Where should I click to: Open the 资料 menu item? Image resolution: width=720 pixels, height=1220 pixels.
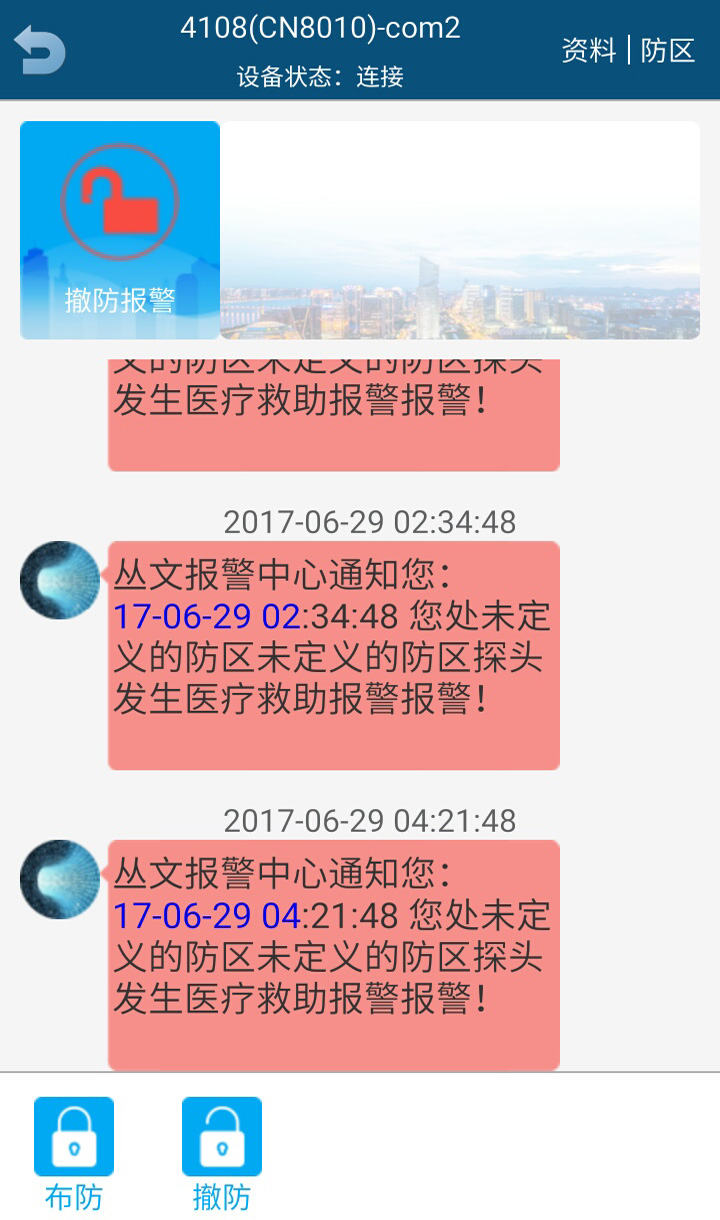[589, 48]
